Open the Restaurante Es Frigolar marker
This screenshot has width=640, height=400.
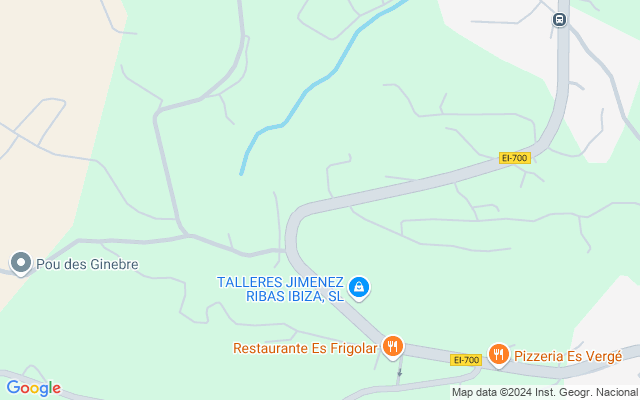click(393, 347)
